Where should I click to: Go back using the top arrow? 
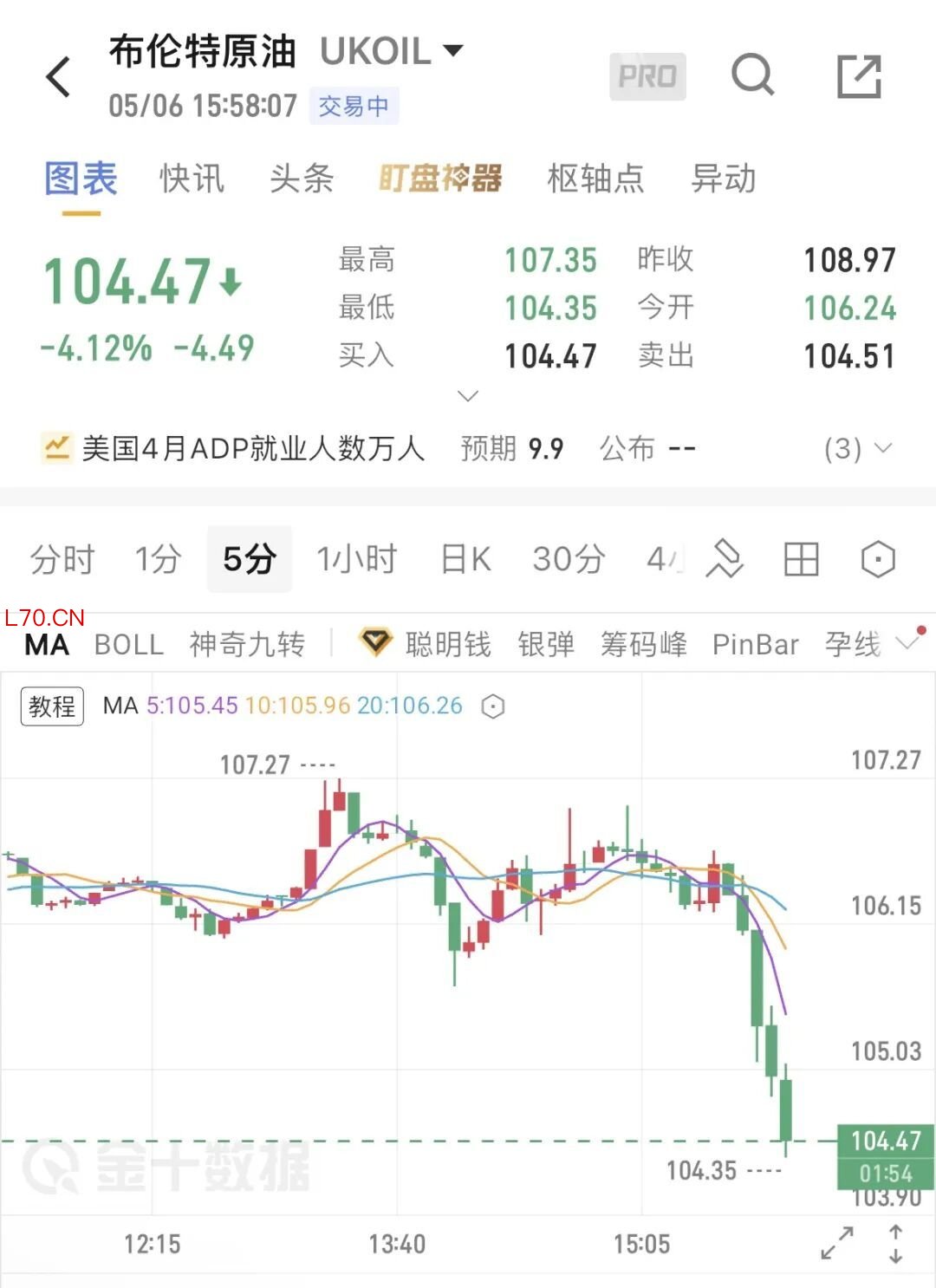click(58, 77)
